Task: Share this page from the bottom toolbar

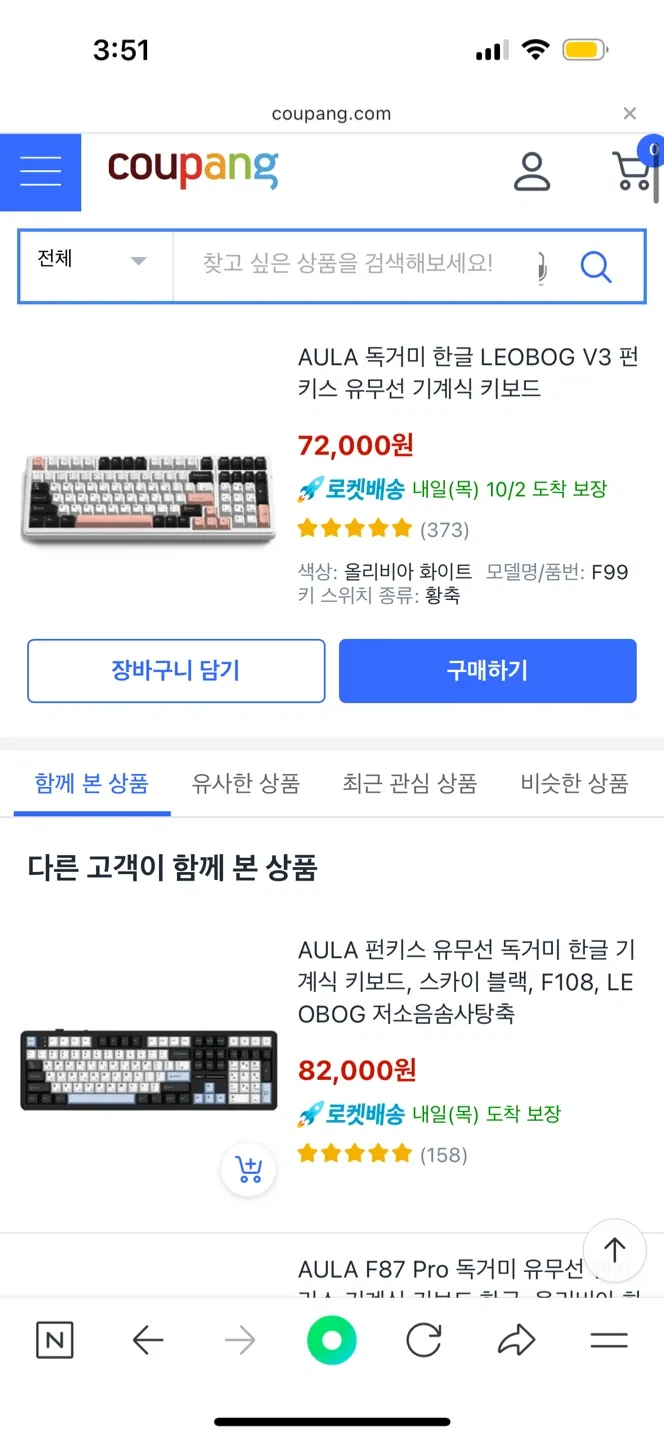Action: [516, 1340]
